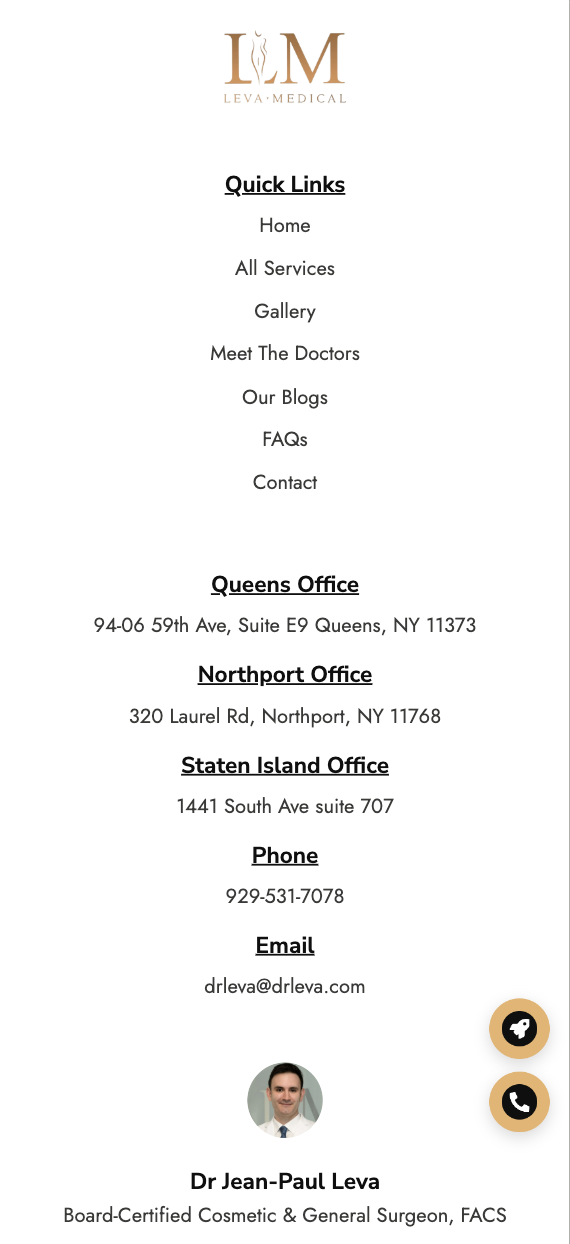Viewport: 570px width, 1244px height.
Task: Open the Gallery link
Action: [285, 311]
